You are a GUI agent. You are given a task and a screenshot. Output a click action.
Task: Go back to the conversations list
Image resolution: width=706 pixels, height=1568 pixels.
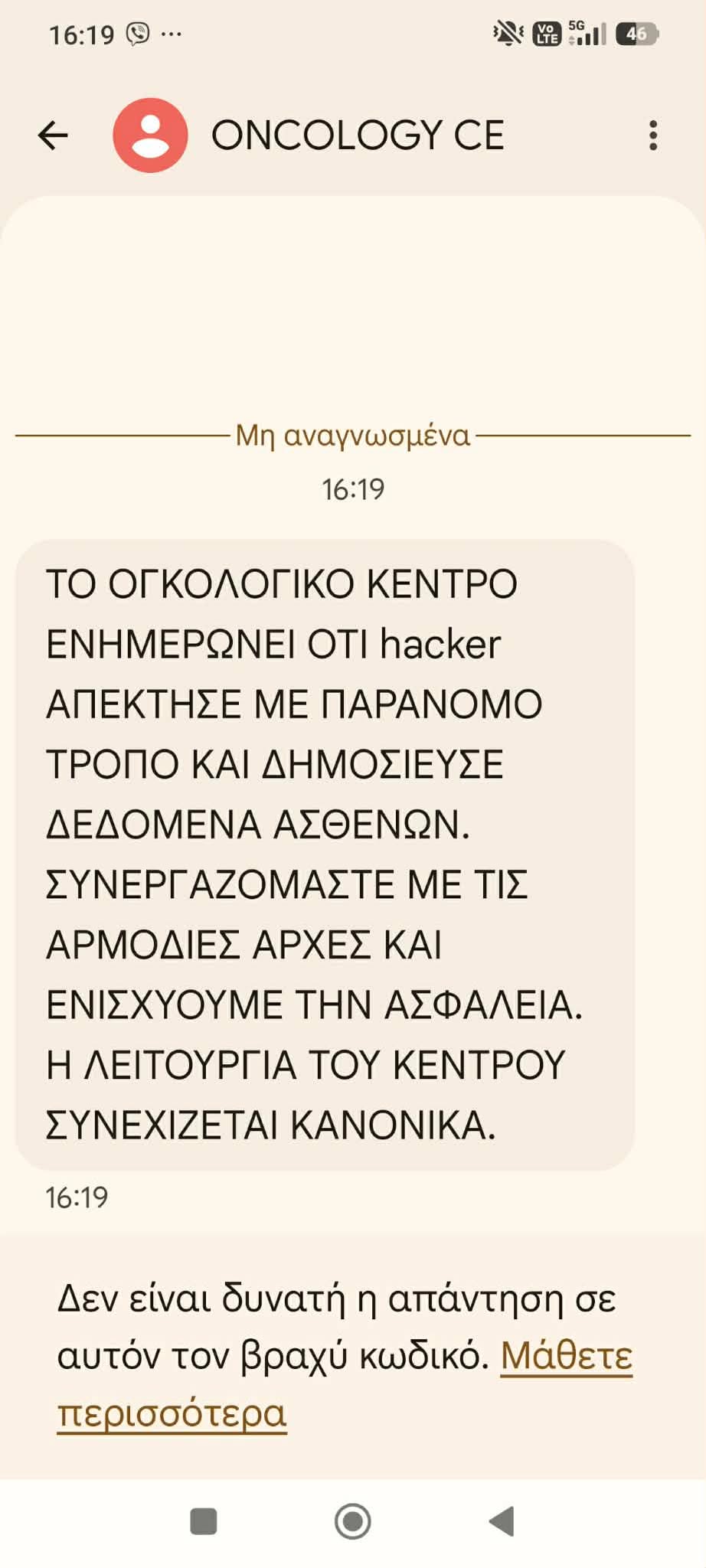pyautogui.click(x=53, y=136)
